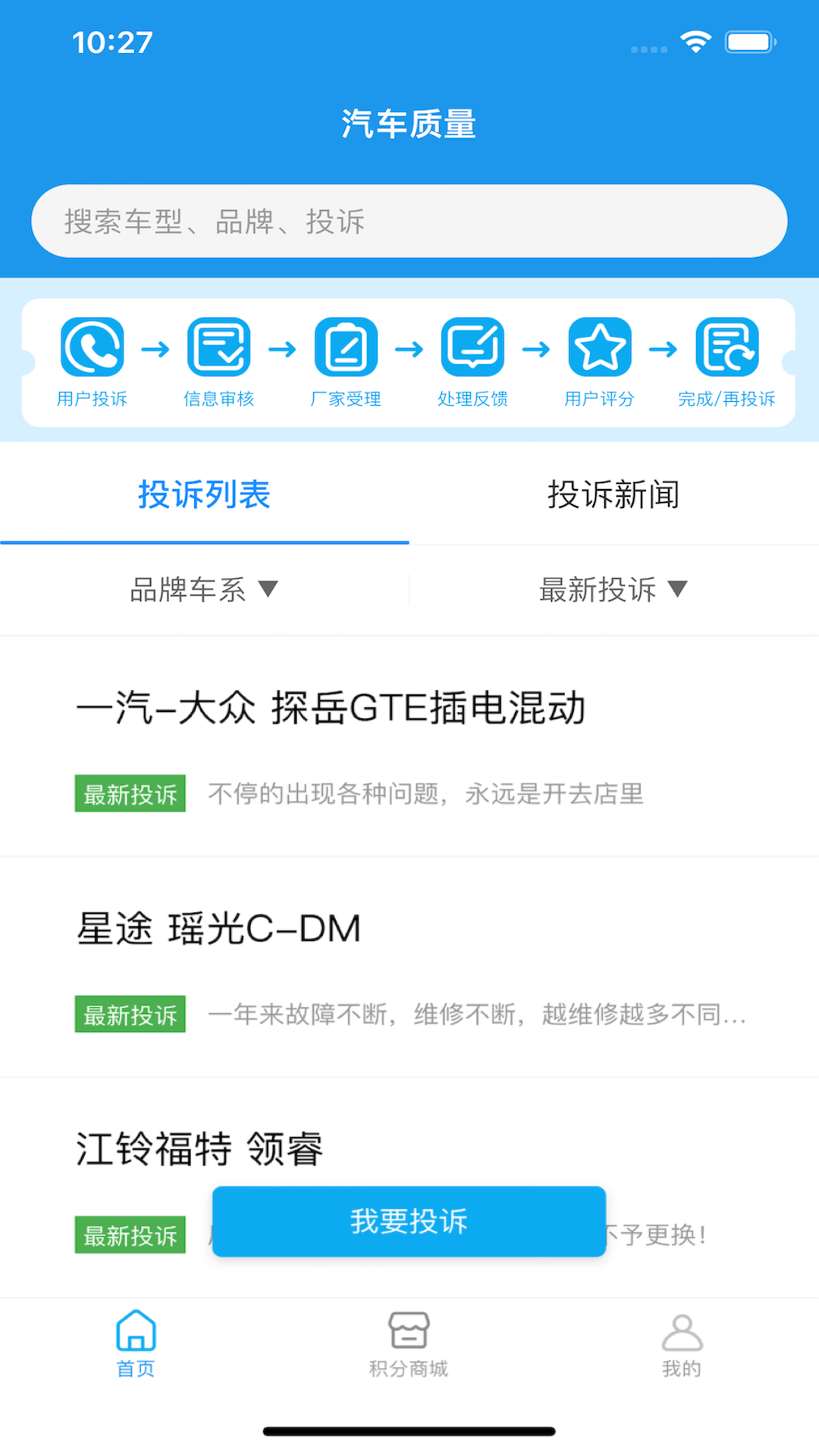Tap the green 最新投诉 tag on 星途 瑶光C-DM
Screen dimensions: 819x1456
tap(130, 1014)
